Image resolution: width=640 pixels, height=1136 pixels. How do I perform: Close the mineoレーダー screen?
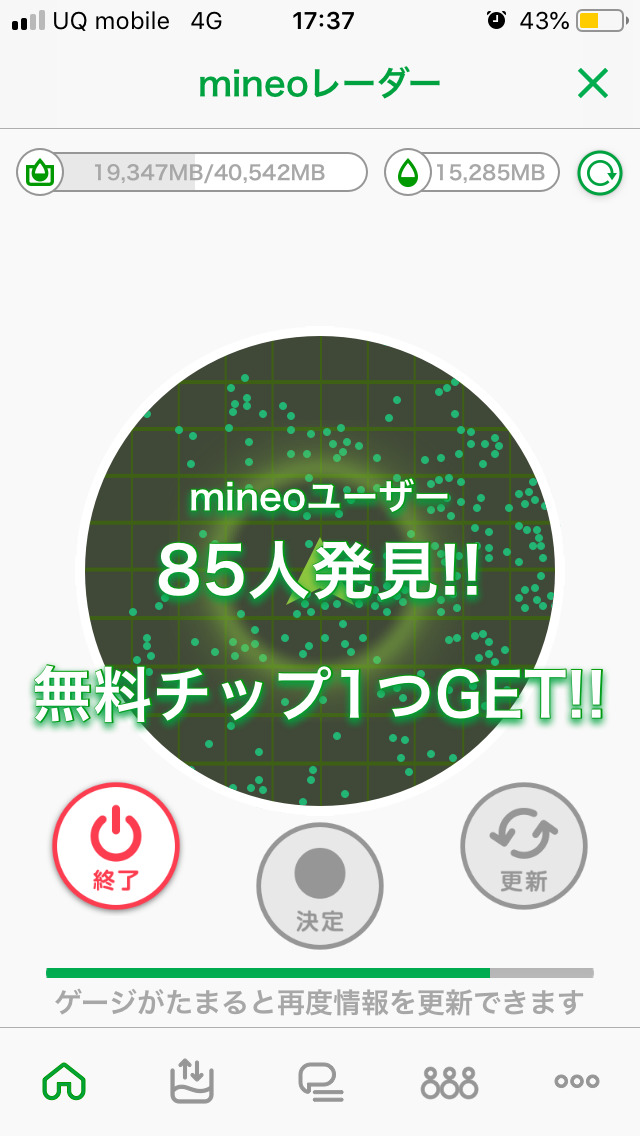point(592,84)
